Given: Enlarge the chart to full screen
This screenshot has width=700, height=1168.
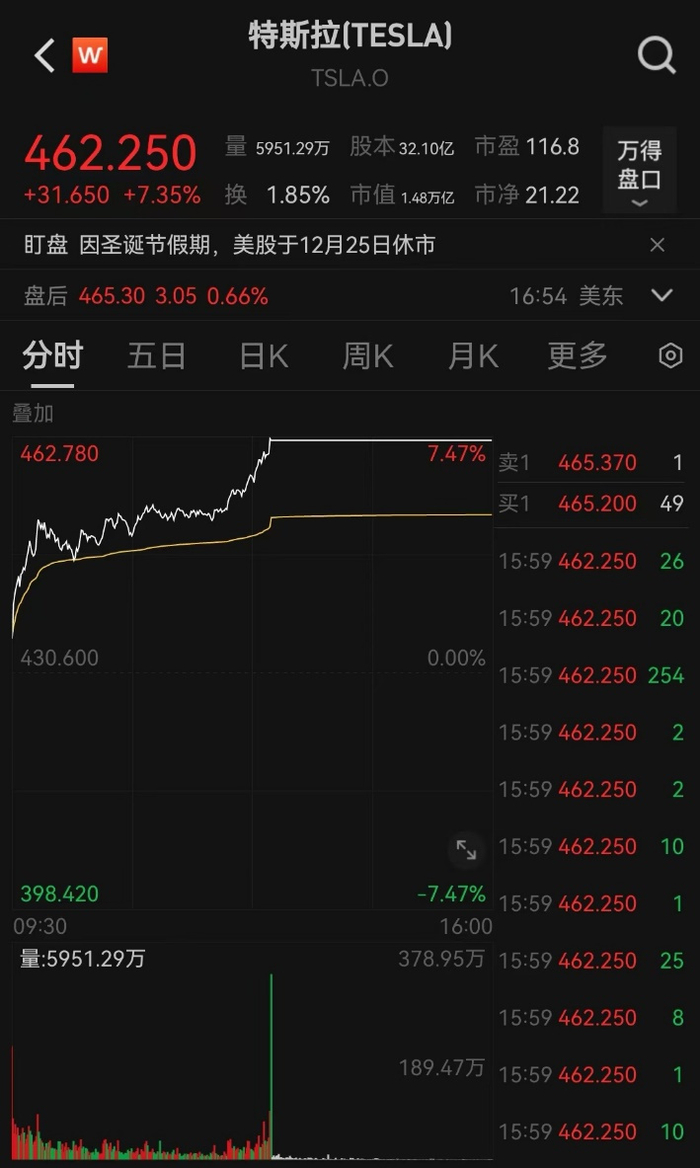Looking at the screenshot, I should (466, 850).
